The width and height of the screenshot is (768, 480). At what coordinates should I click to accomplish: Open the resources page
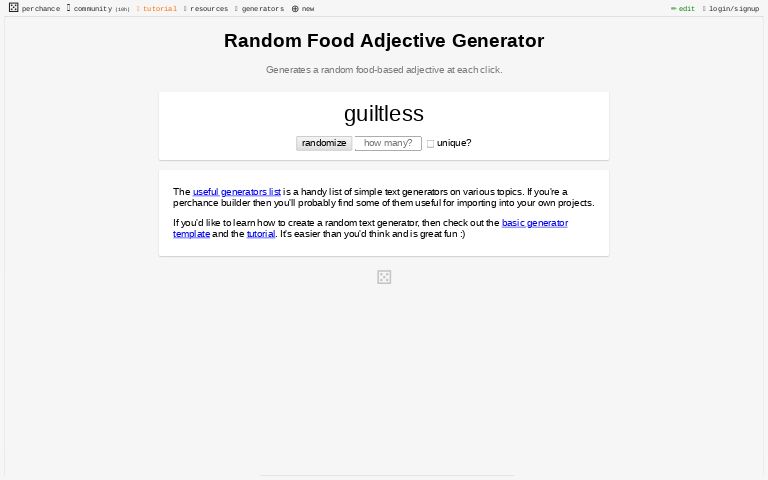coord(208,8)
